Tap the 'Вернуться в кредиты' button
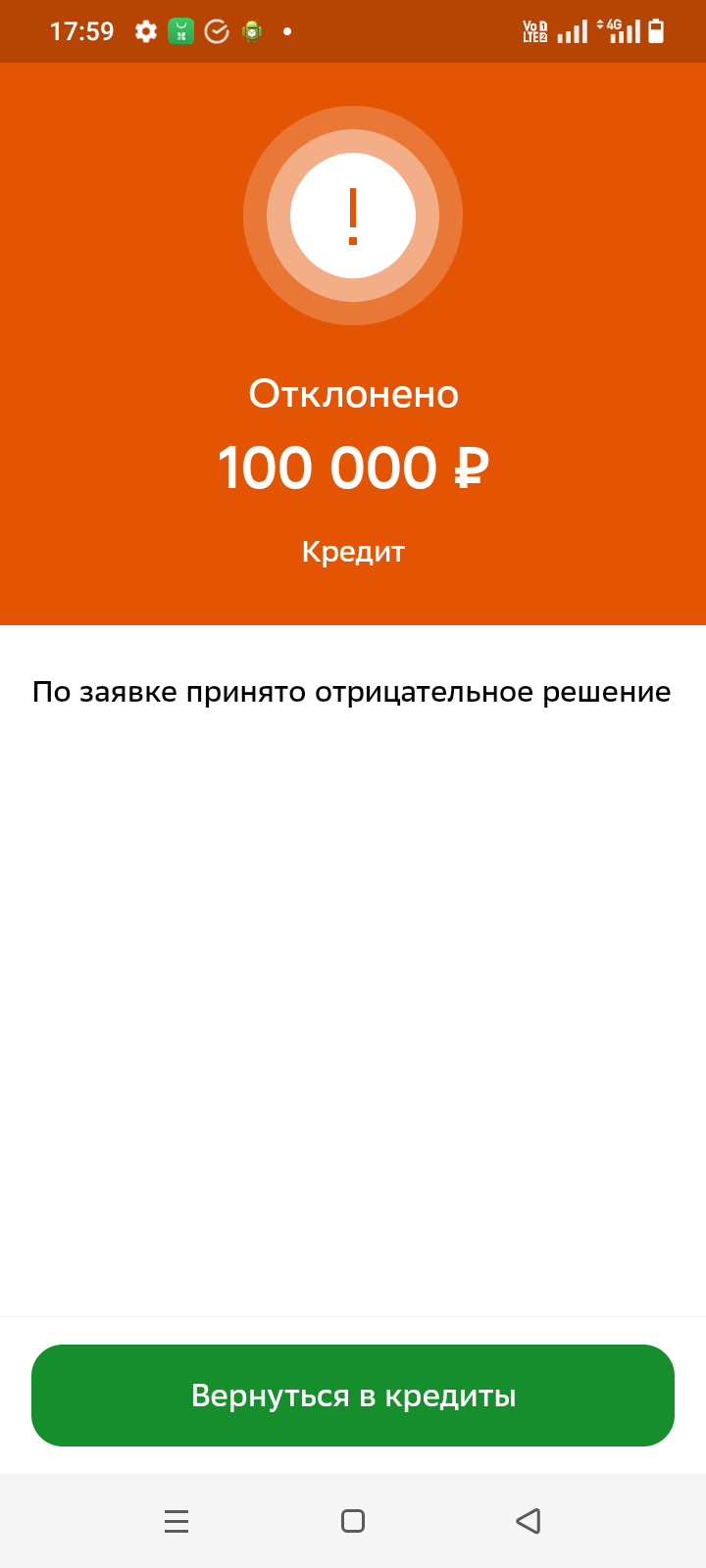Screen dimensions: 706x1568 [353, 1395]
